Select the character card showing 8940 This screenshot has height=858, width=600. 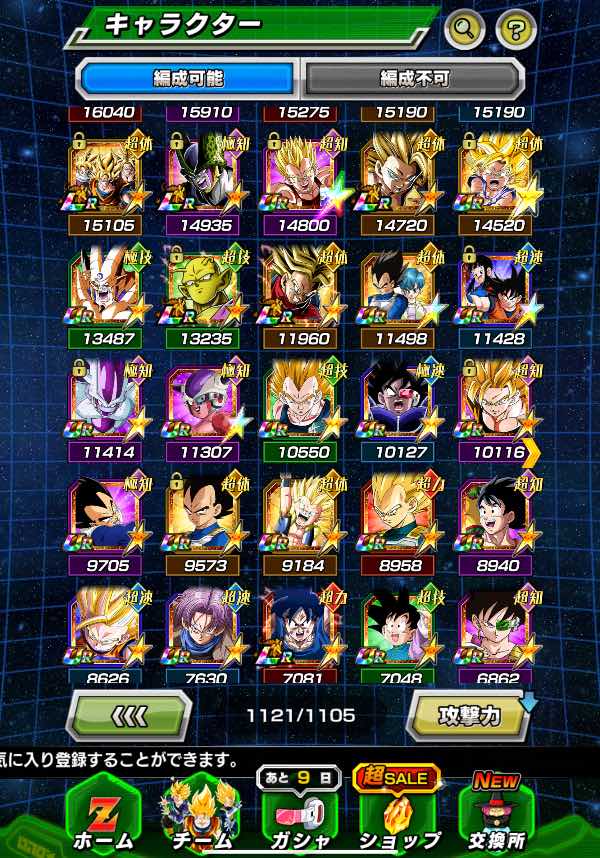(496, 516)
